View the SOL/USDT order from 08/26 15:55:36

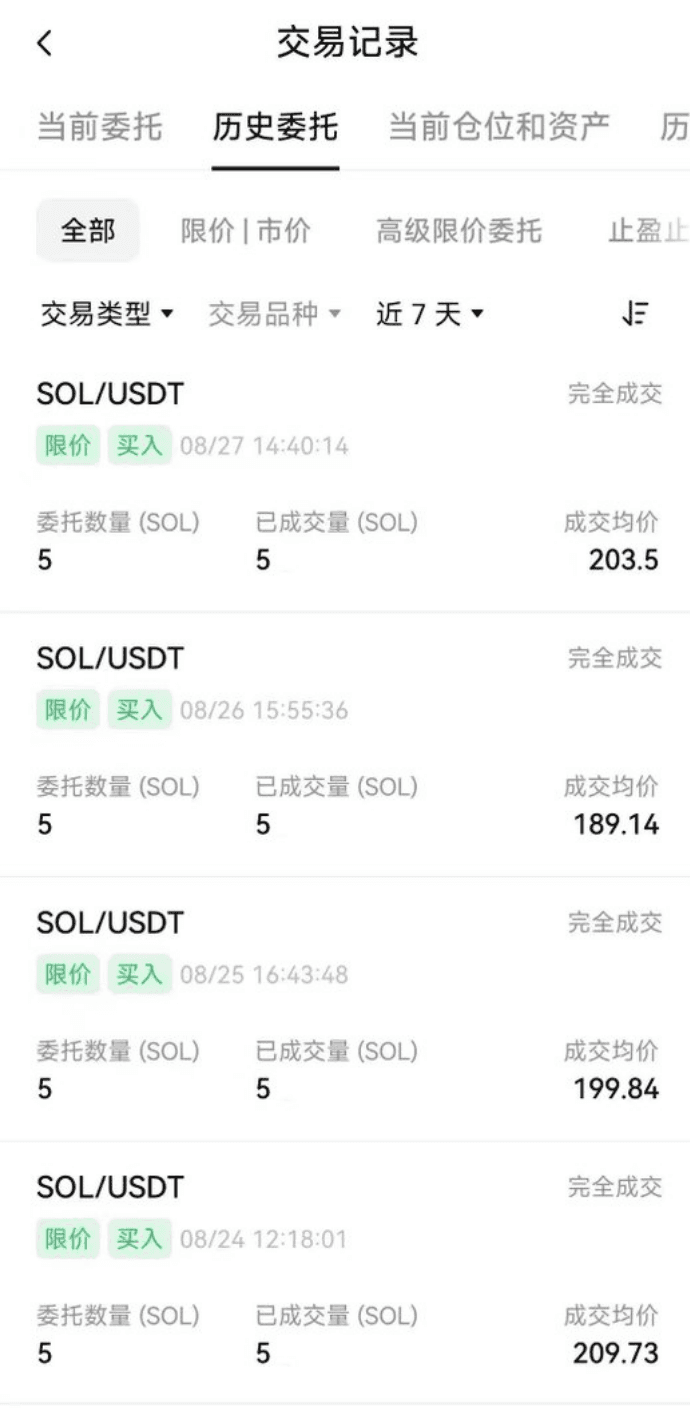345,745
